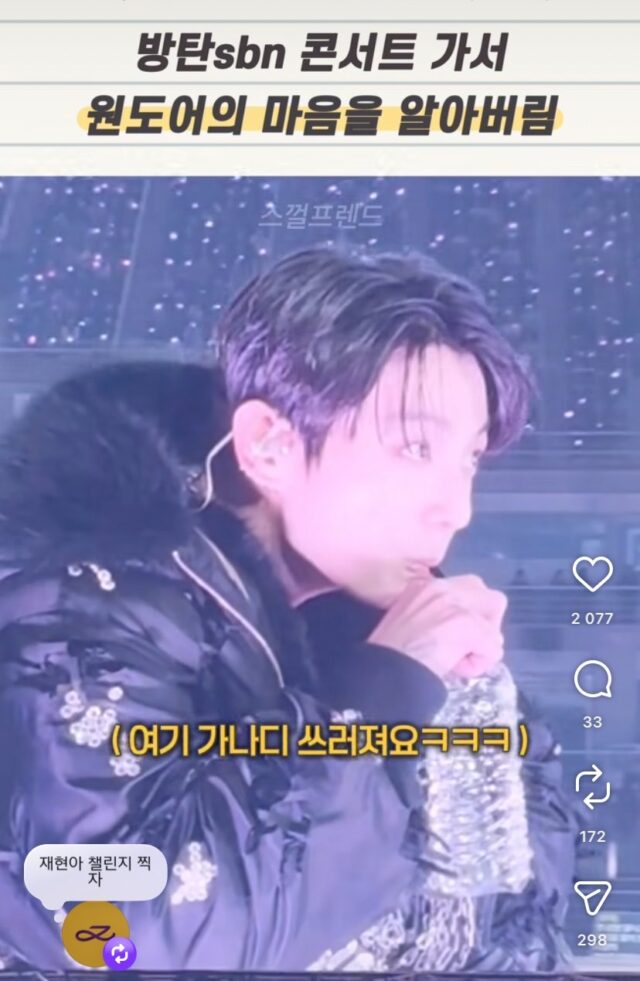Open the note bubble saying 재현아 챌린지 찍자
Image resolution: width=640 pixels, height=981 pixels.
tap(95, 868)
